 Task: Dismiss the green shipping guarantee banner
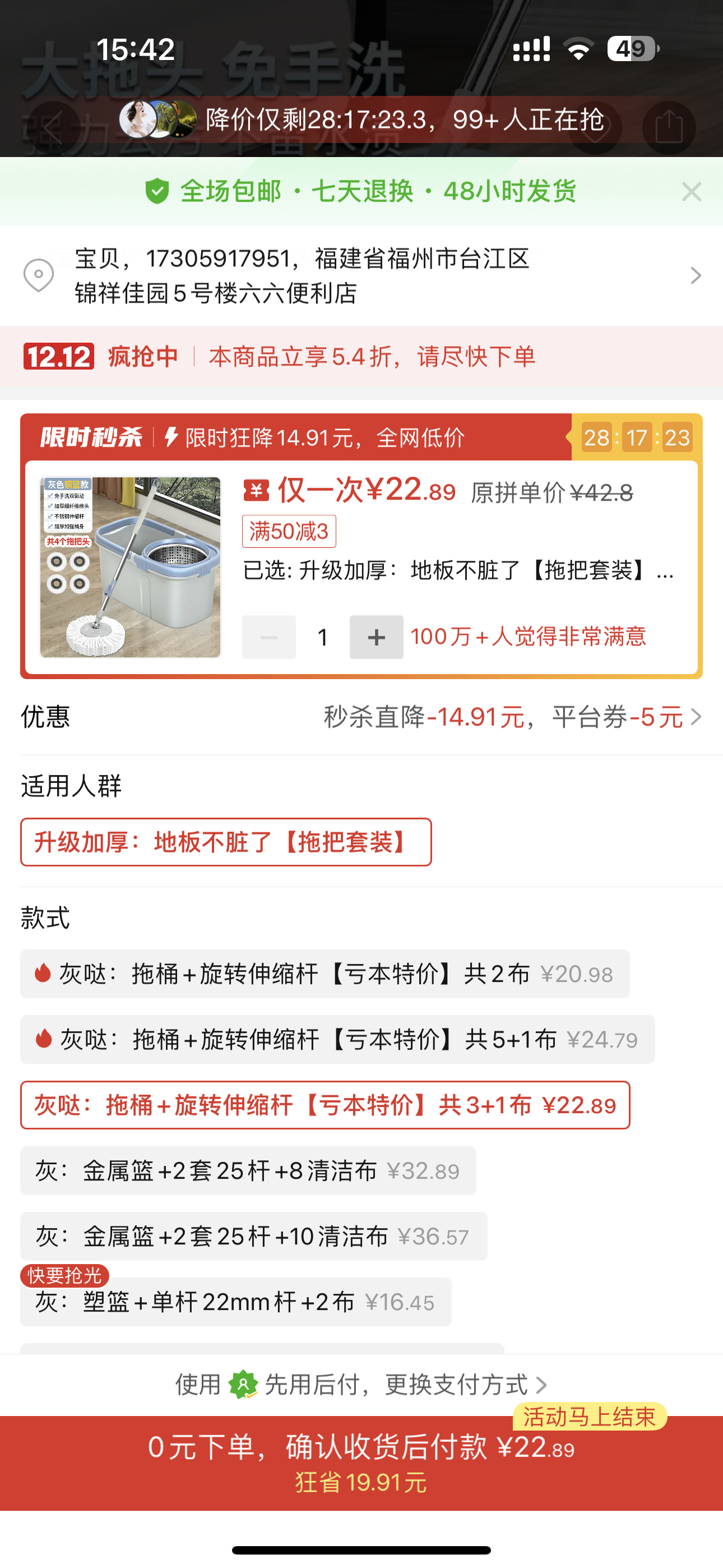(690, 192)
